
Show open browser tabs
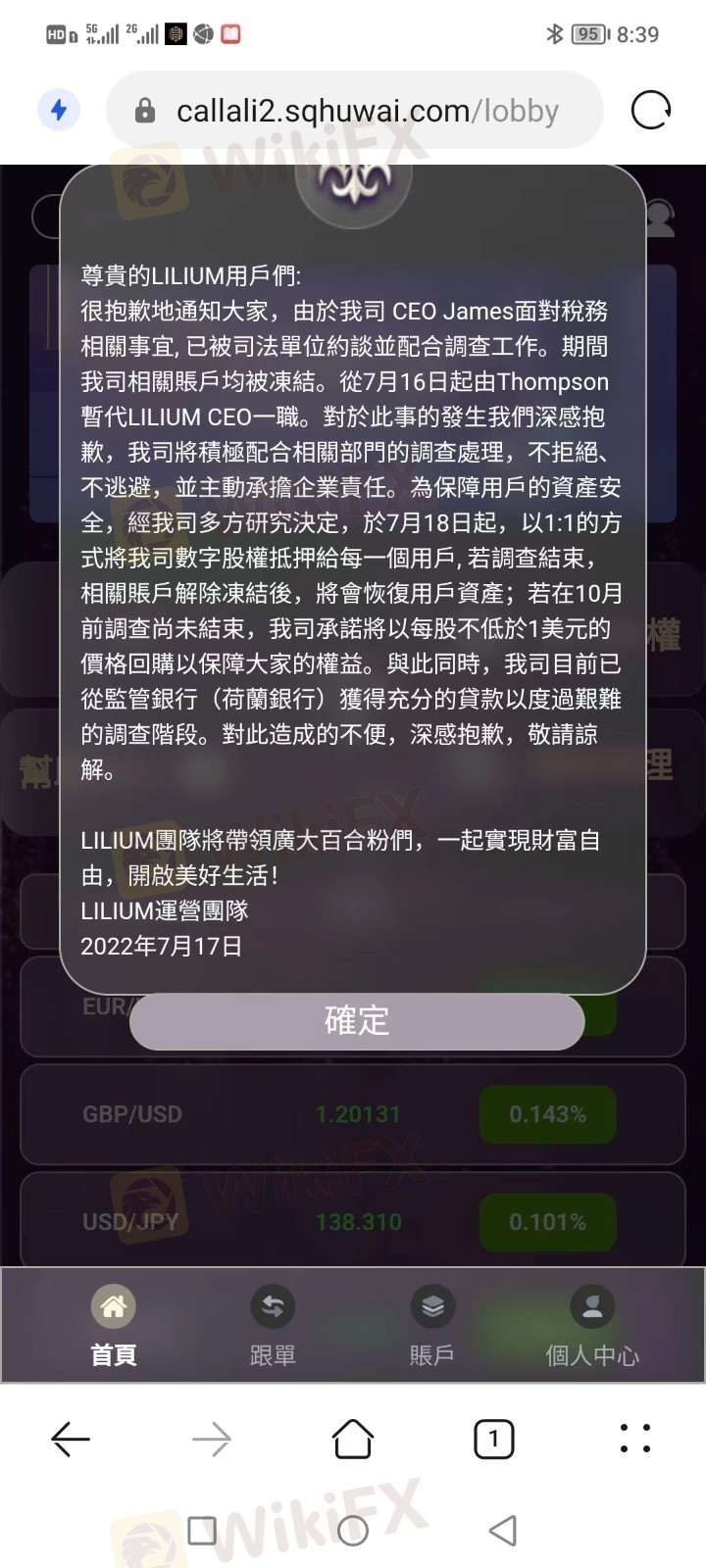click(x=493, y=1439)
